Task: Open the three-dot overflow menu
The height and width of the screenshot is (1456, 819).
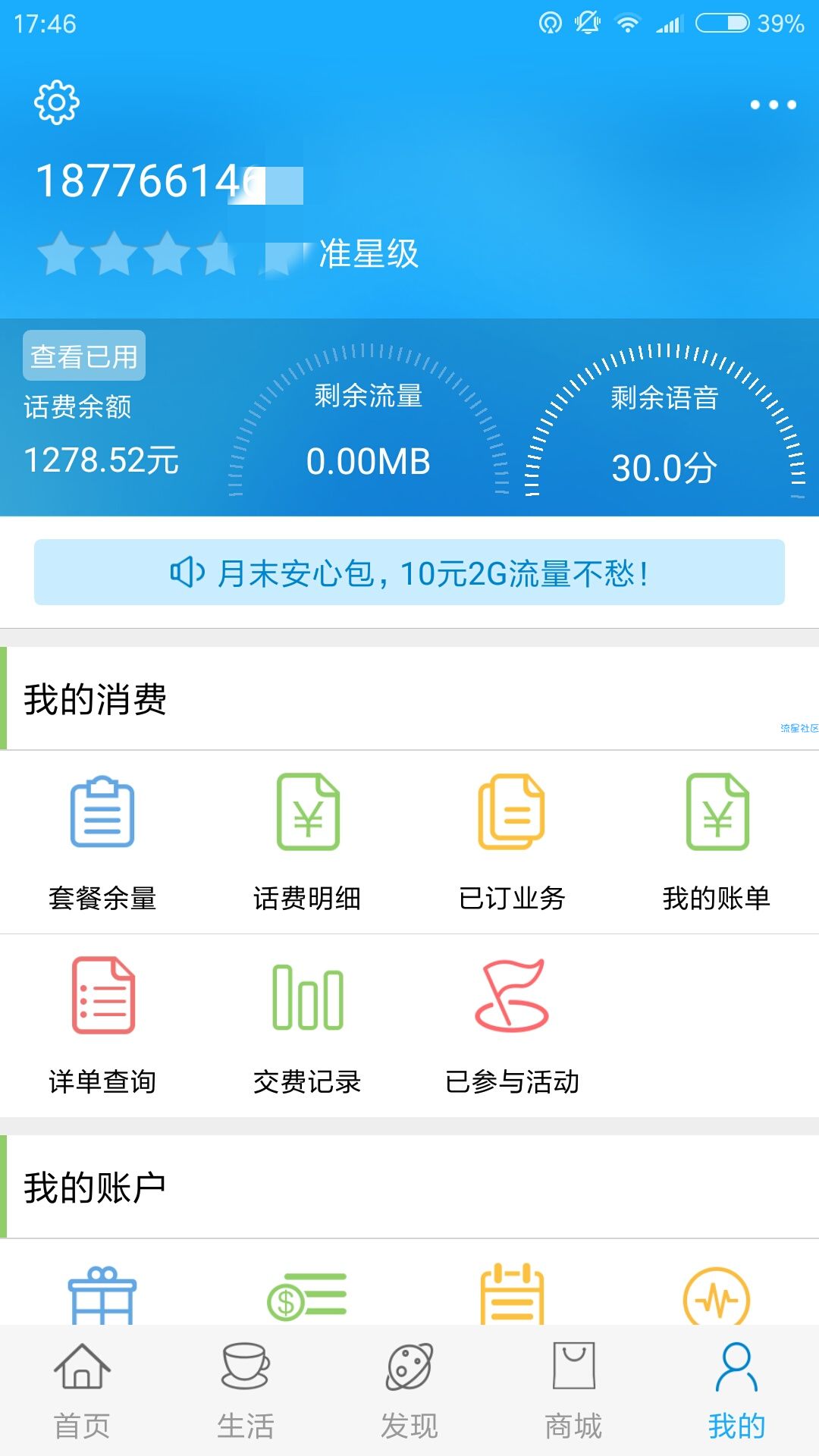Action: (773, 105)
